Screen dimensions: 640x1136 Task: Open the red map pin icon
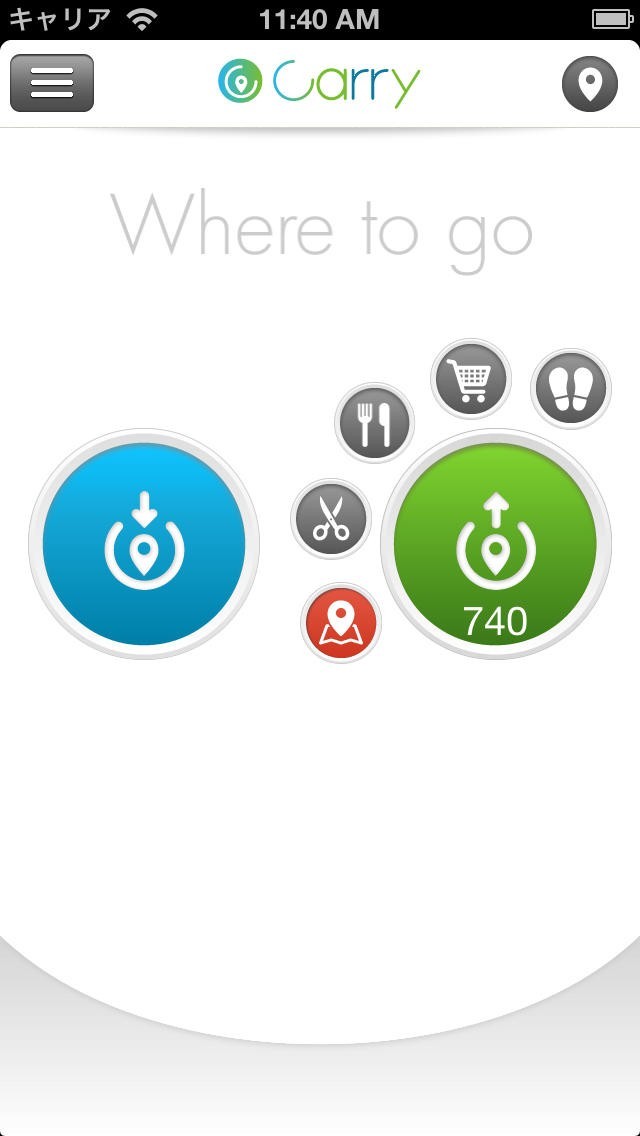340,623
